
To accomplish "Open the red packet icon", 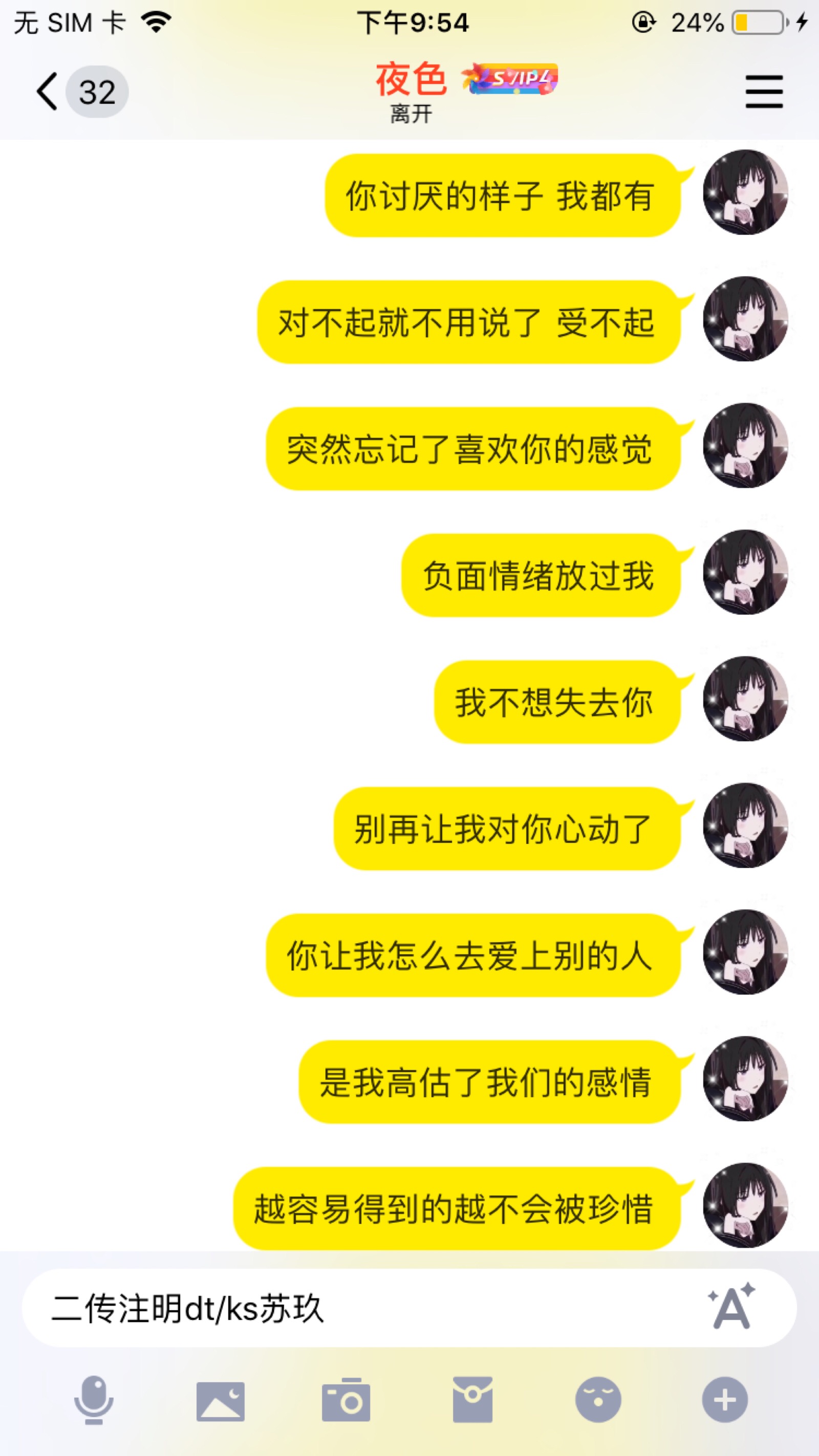I will point(472,1400).
